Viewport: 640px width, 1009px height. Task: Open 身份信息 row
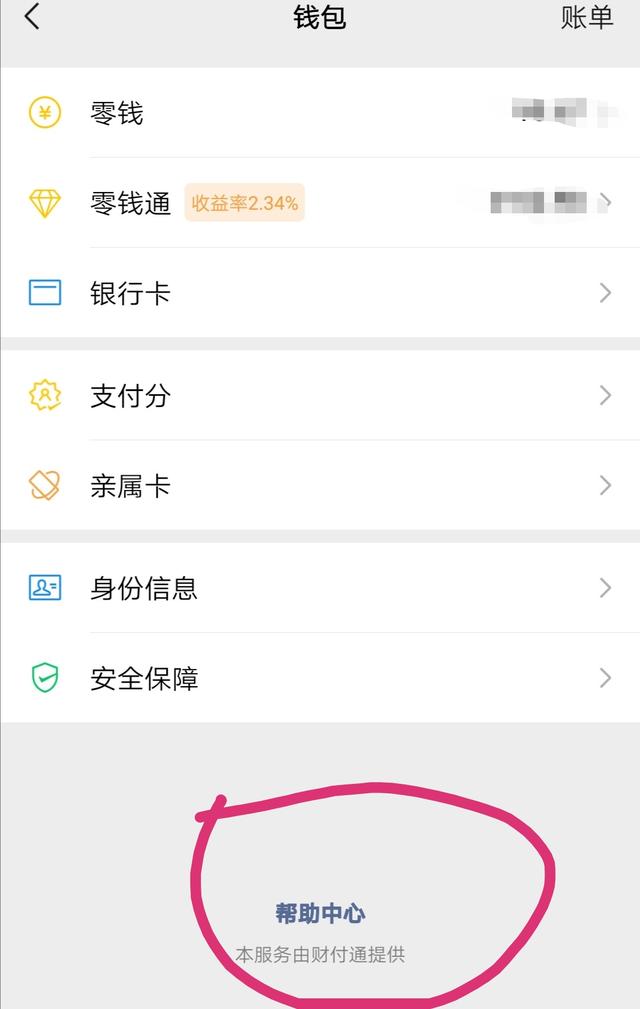(x=320, y=588)
